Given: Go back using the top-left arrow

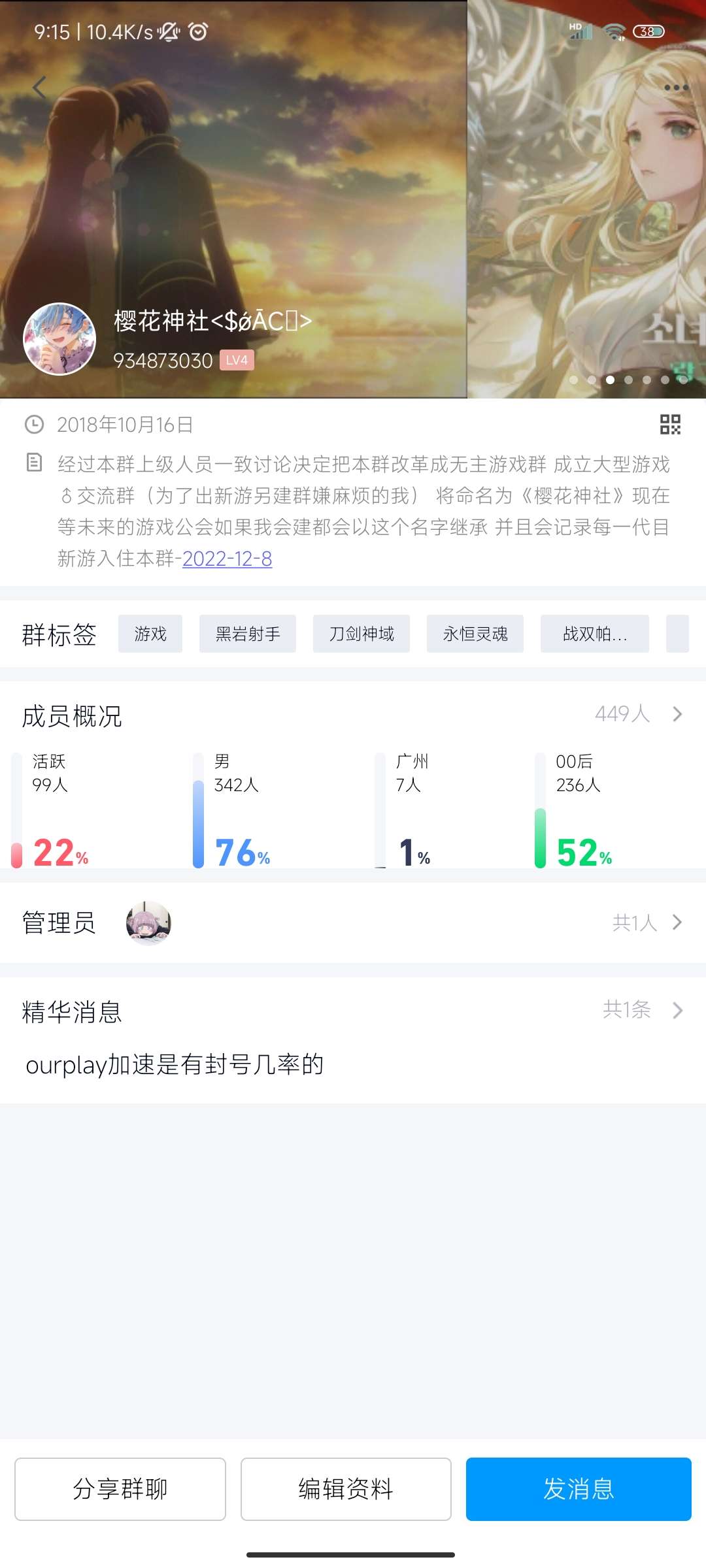Looking at the screenshot, I should point(40,88).
